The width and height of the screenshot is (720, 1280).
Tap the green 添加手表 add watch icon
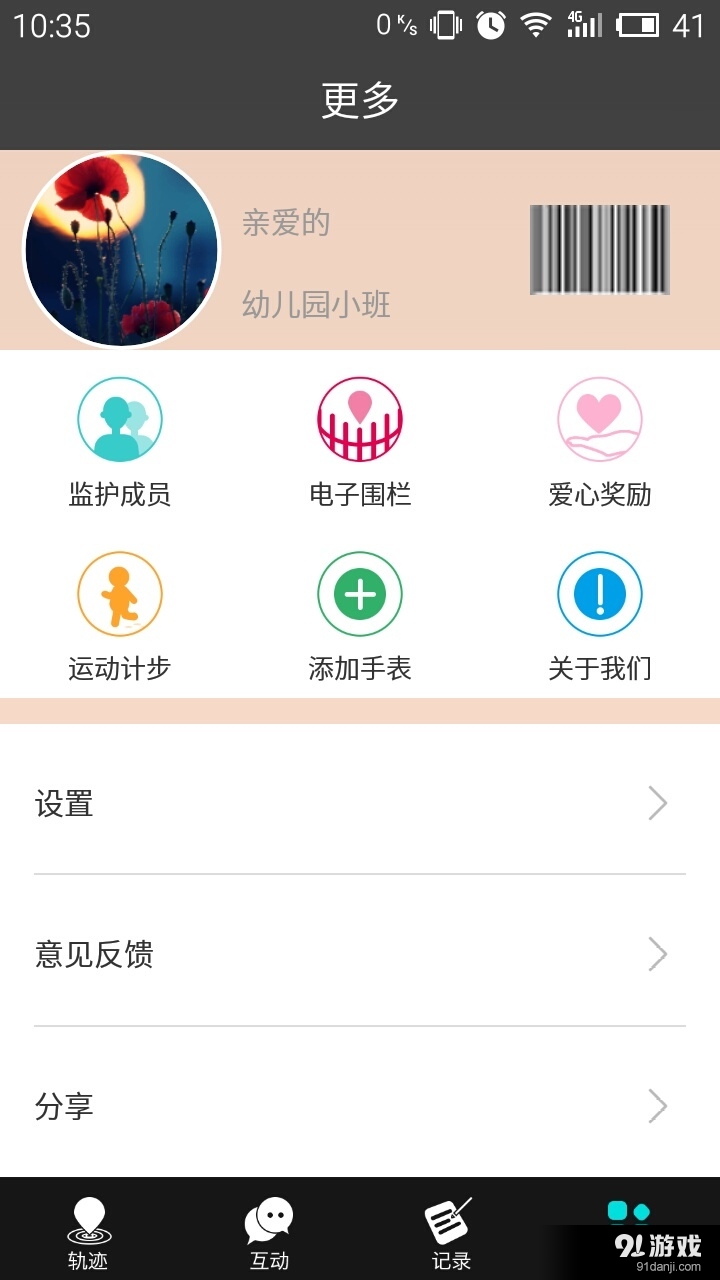[x=360, y=592]
